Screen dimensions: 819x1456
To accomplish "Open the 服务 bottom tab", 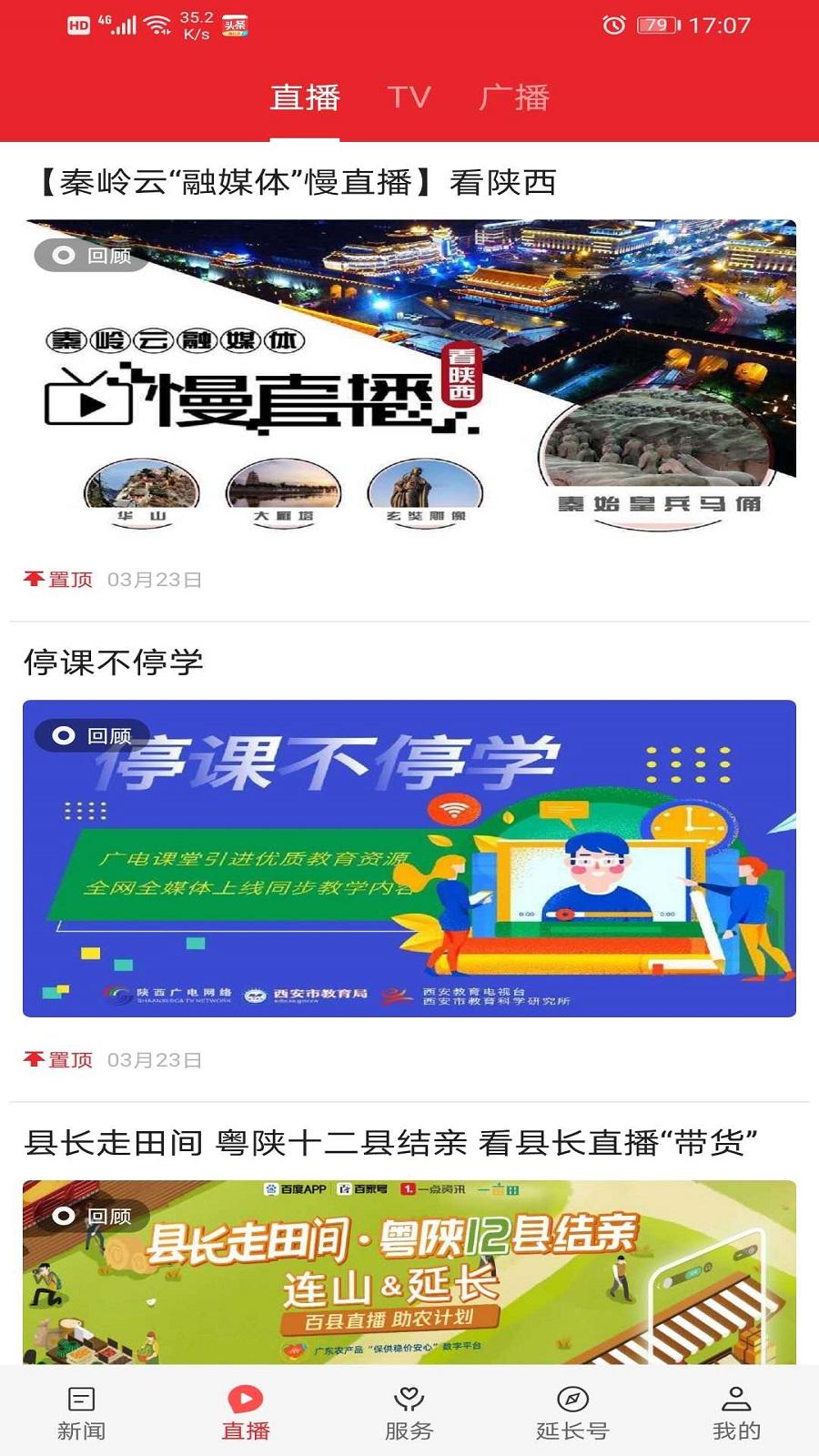I will point(409,1412).
